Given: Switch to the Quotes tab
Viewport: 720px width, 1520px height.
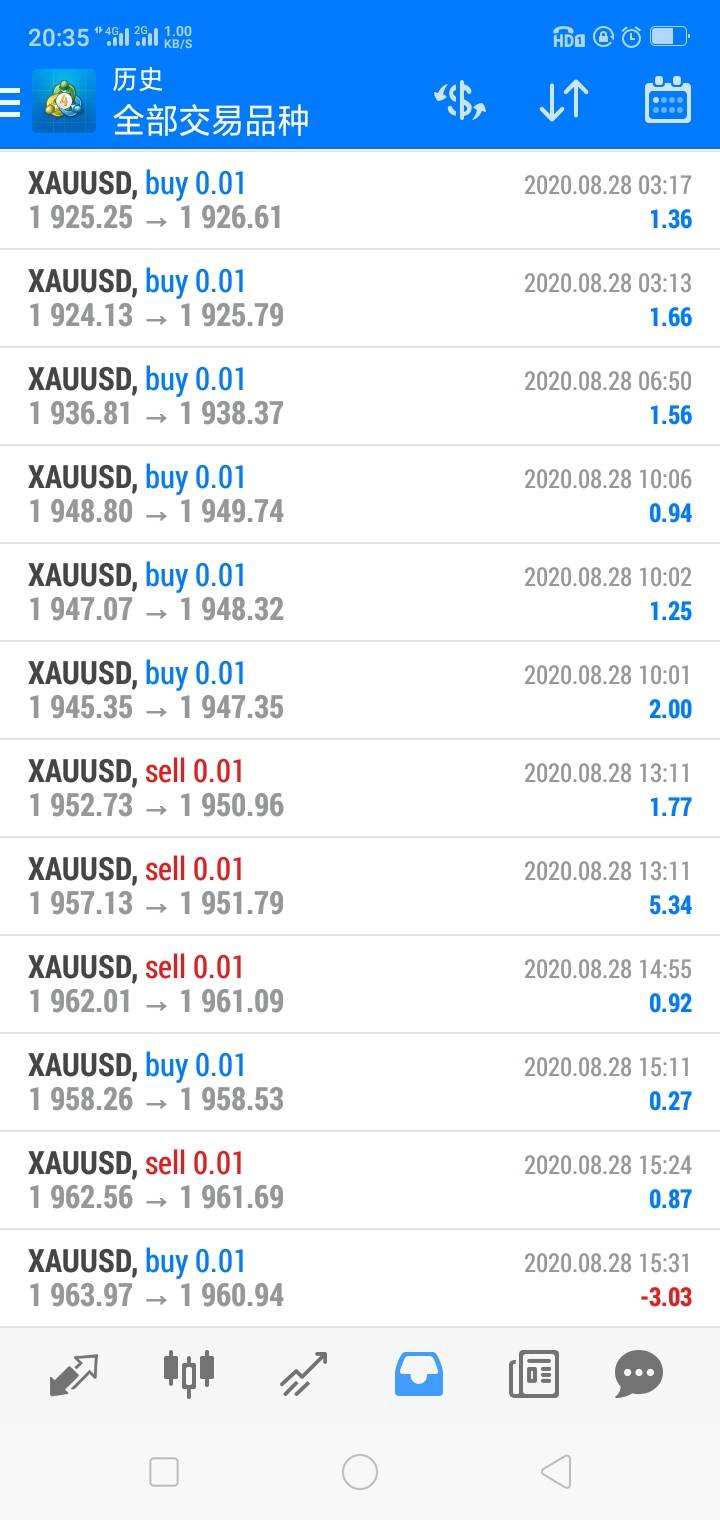Looking at the screenshot, I should [x=74, y=1374].
